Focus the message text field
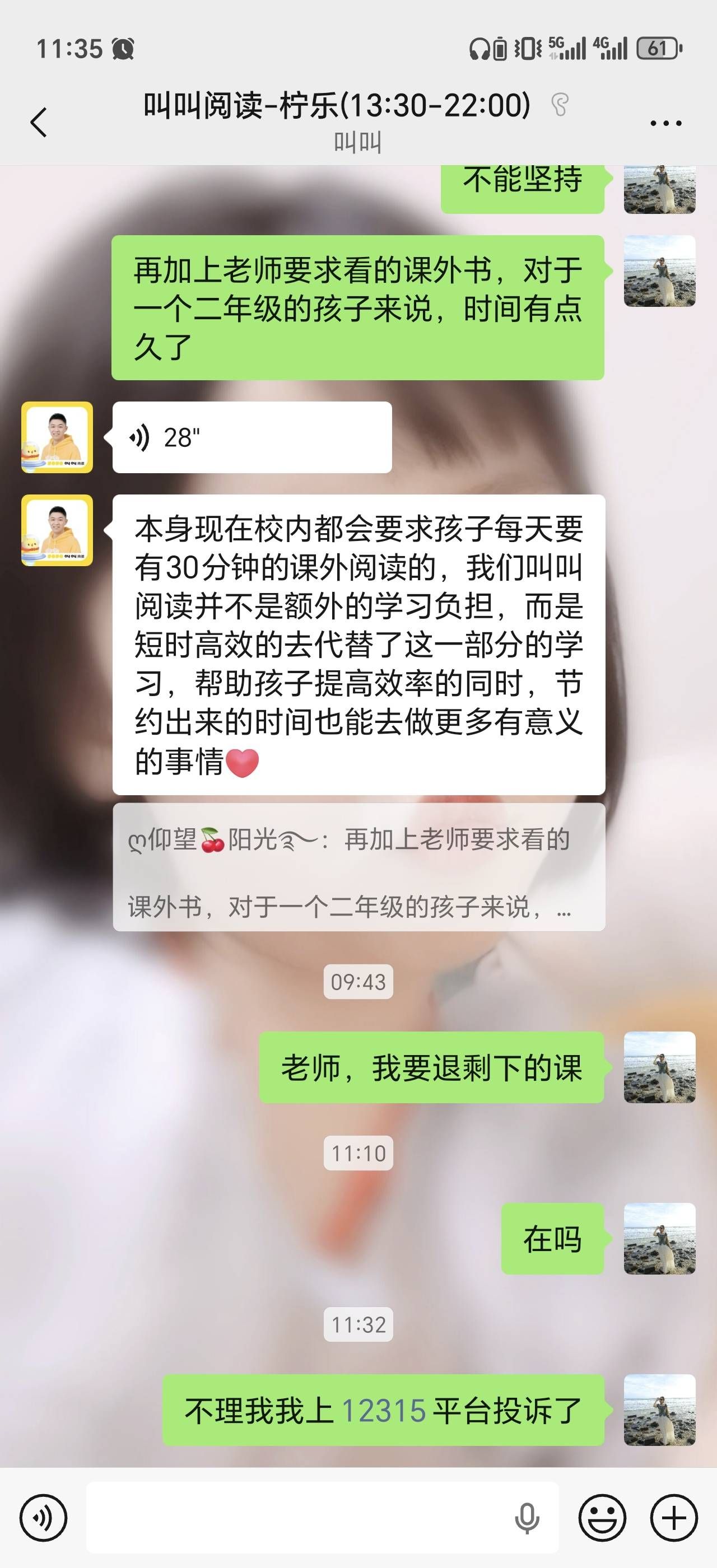 (298, 1518)
